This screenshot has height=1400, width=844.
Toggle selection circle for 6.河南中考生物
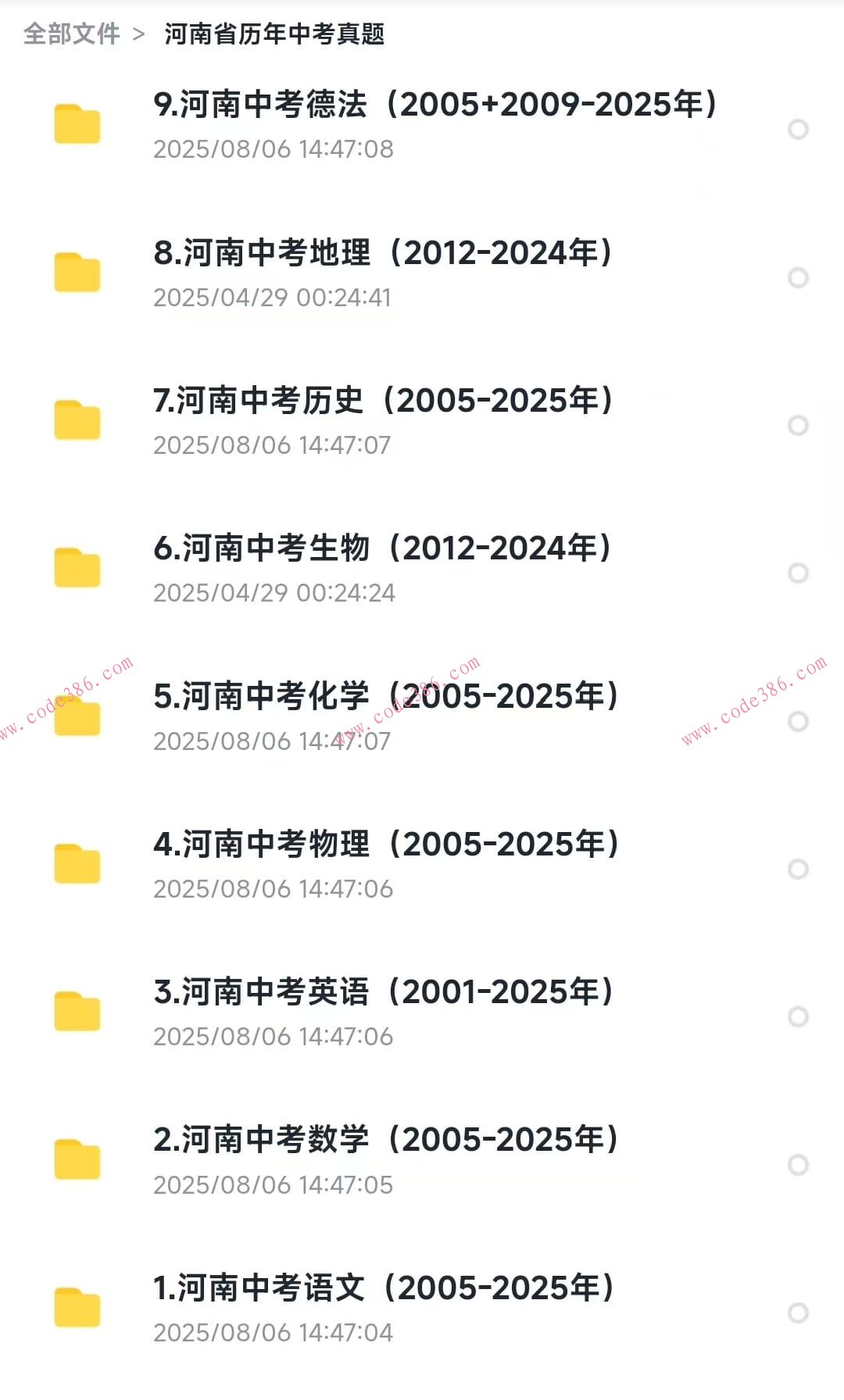800,574
